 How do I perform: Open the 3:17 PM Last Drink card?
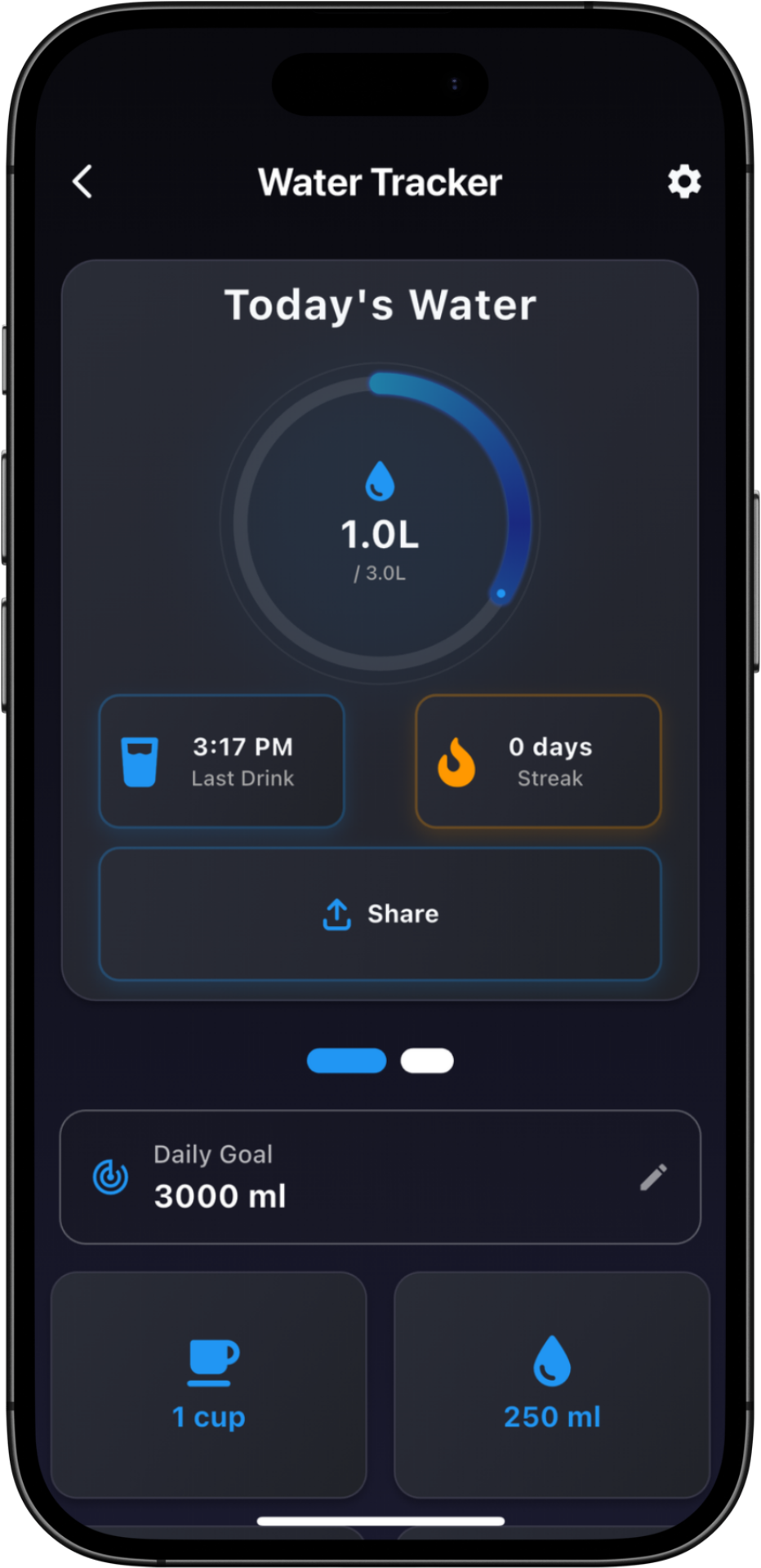click(x=221, y=761)
